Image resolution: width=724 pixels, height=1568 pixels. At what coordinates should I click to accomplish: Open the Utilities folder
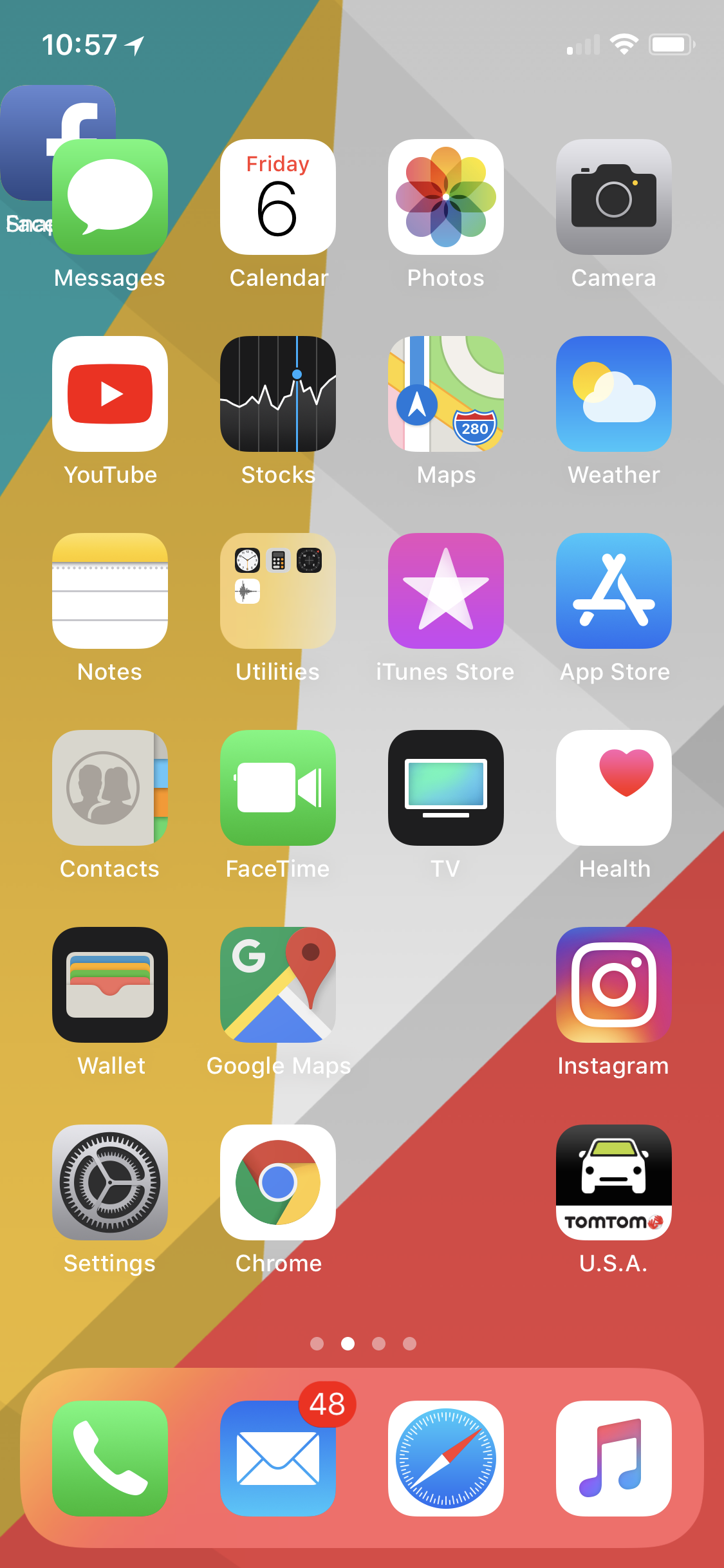point(278,591)
